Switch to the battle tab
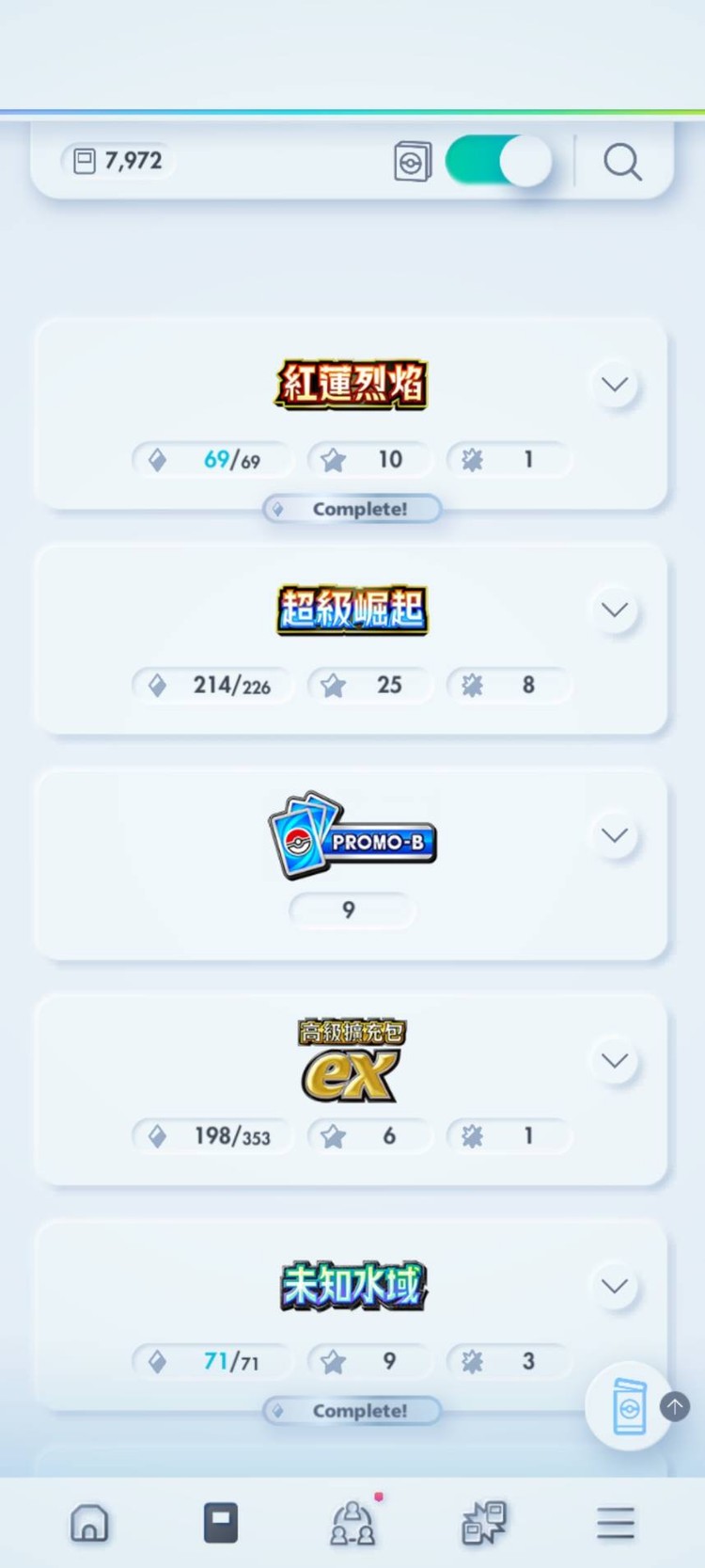Viewport: 705px width, 1568px height. (x=484, y=1523)
